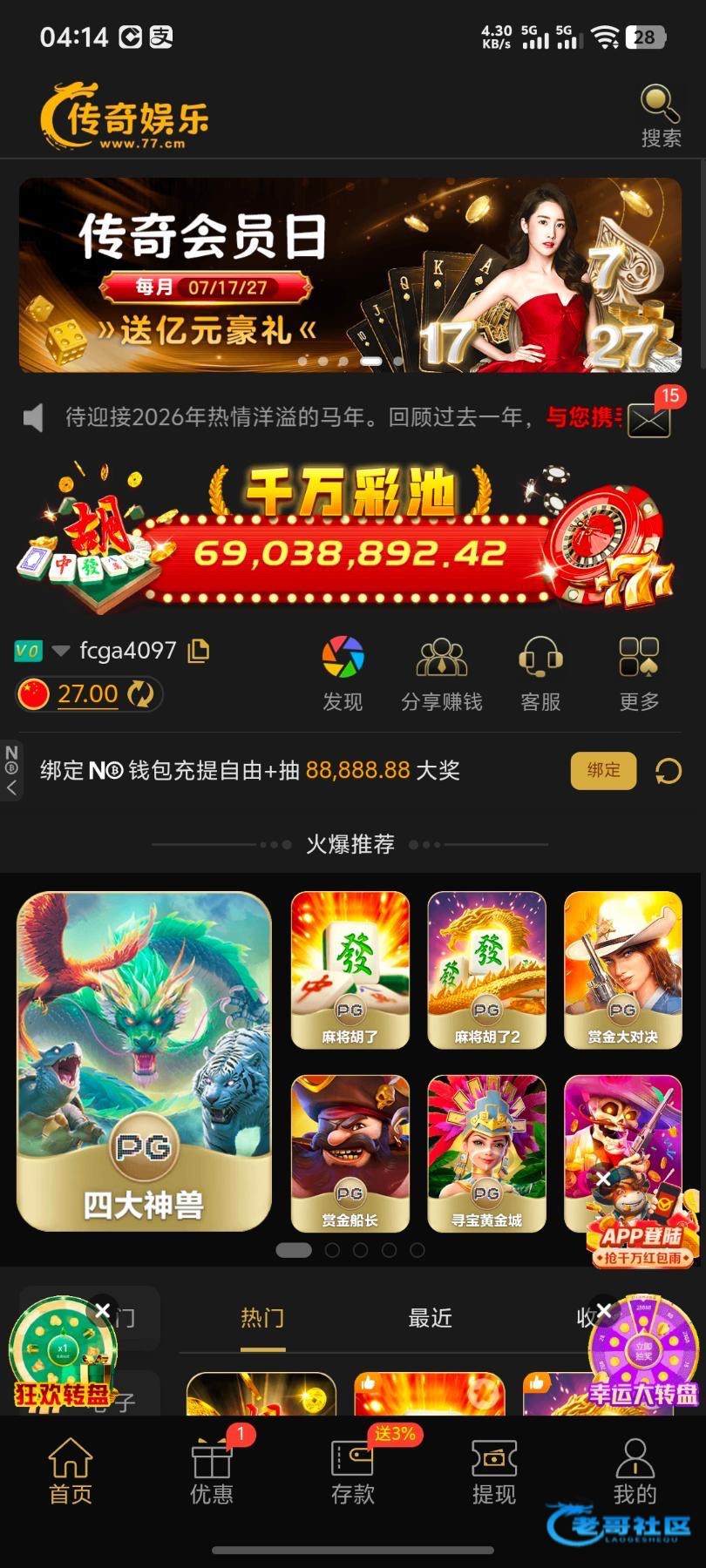Open 更多 more options
The image size is (706, 1568).
coord(639,673)
